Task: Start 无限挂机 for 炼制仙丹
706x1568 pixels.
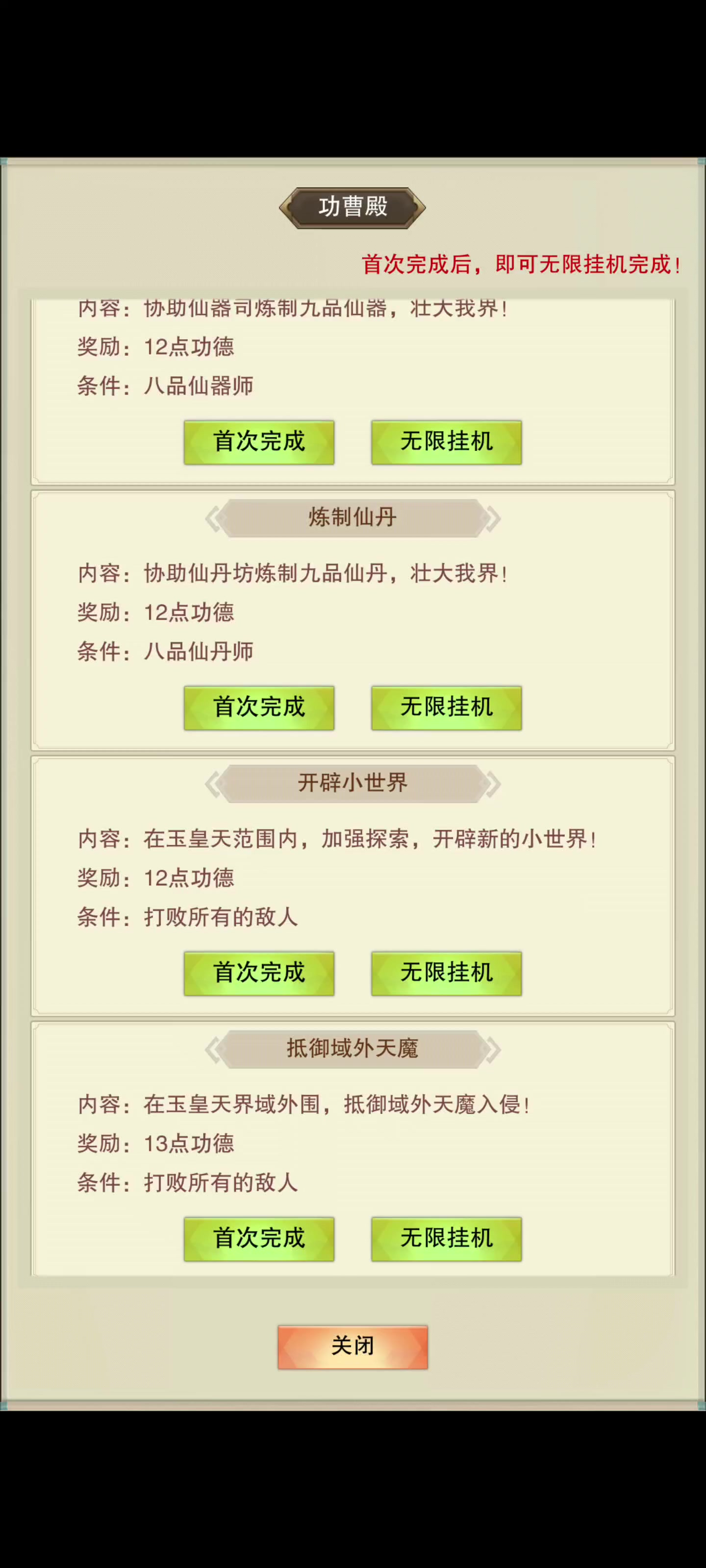Action: coord(447,708)
